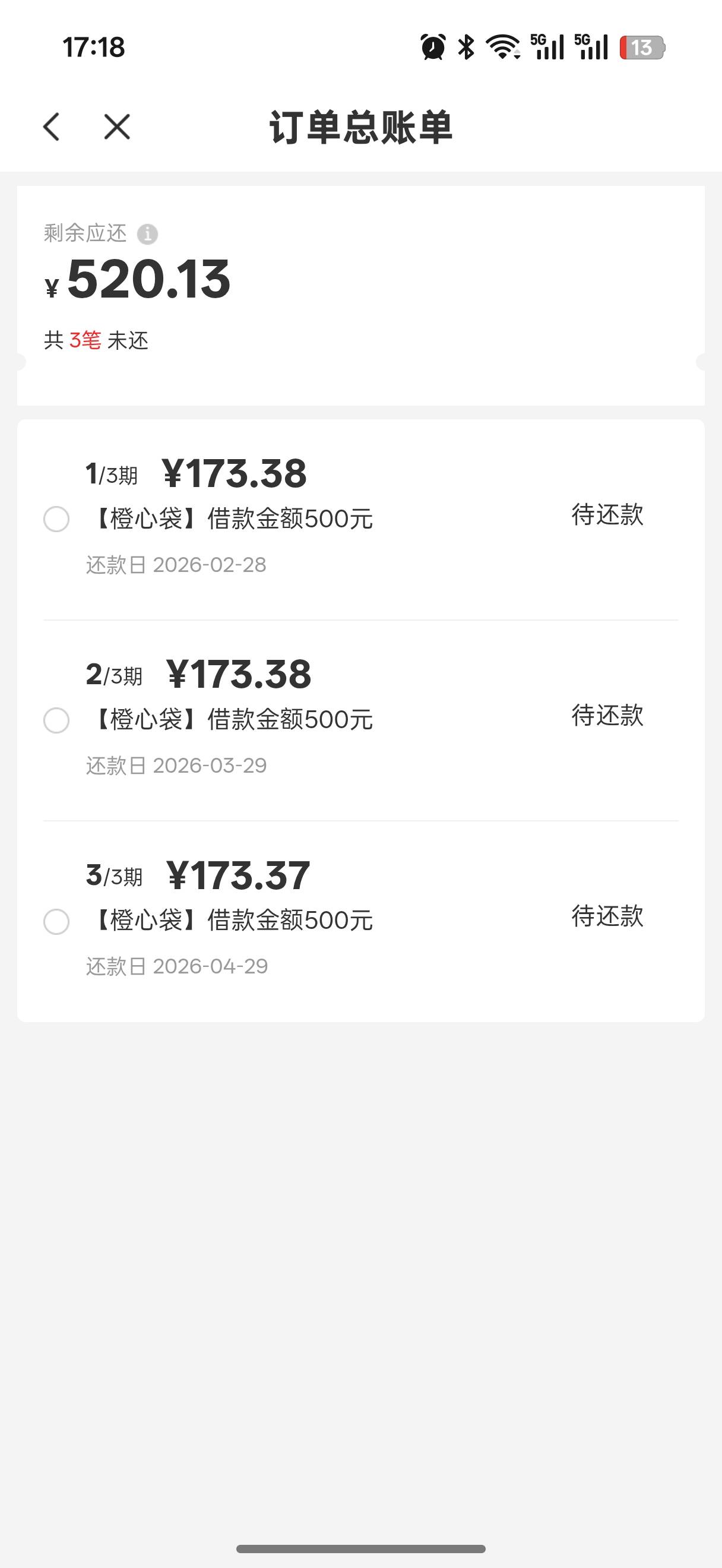The width and height of the screenshot is (722, 1568).
Task: Select the 1/3期 installment due 2026-02-28
Action: click(x=56, y=519)
